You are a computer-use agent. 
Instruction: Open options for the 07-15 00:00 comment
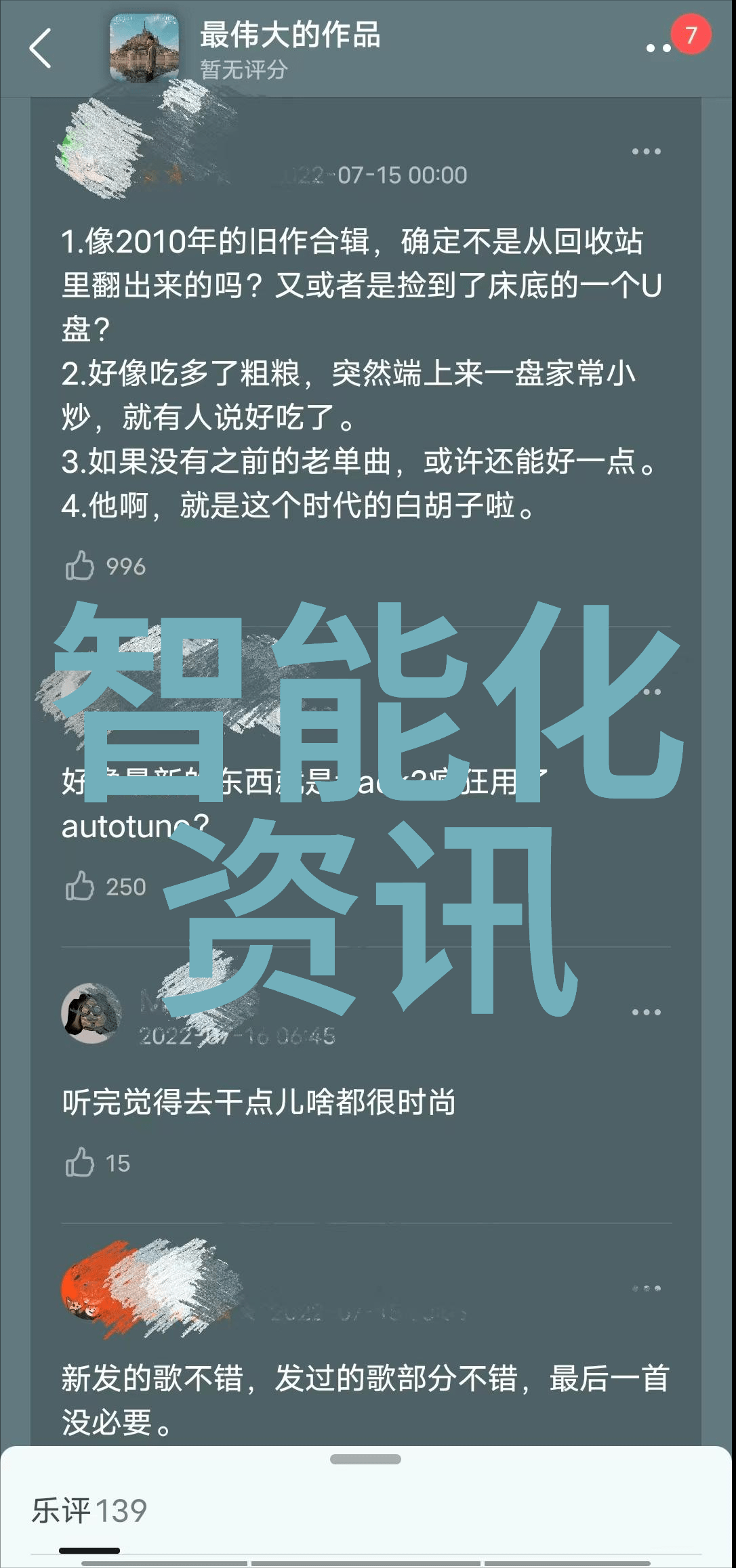coord(646,151)
